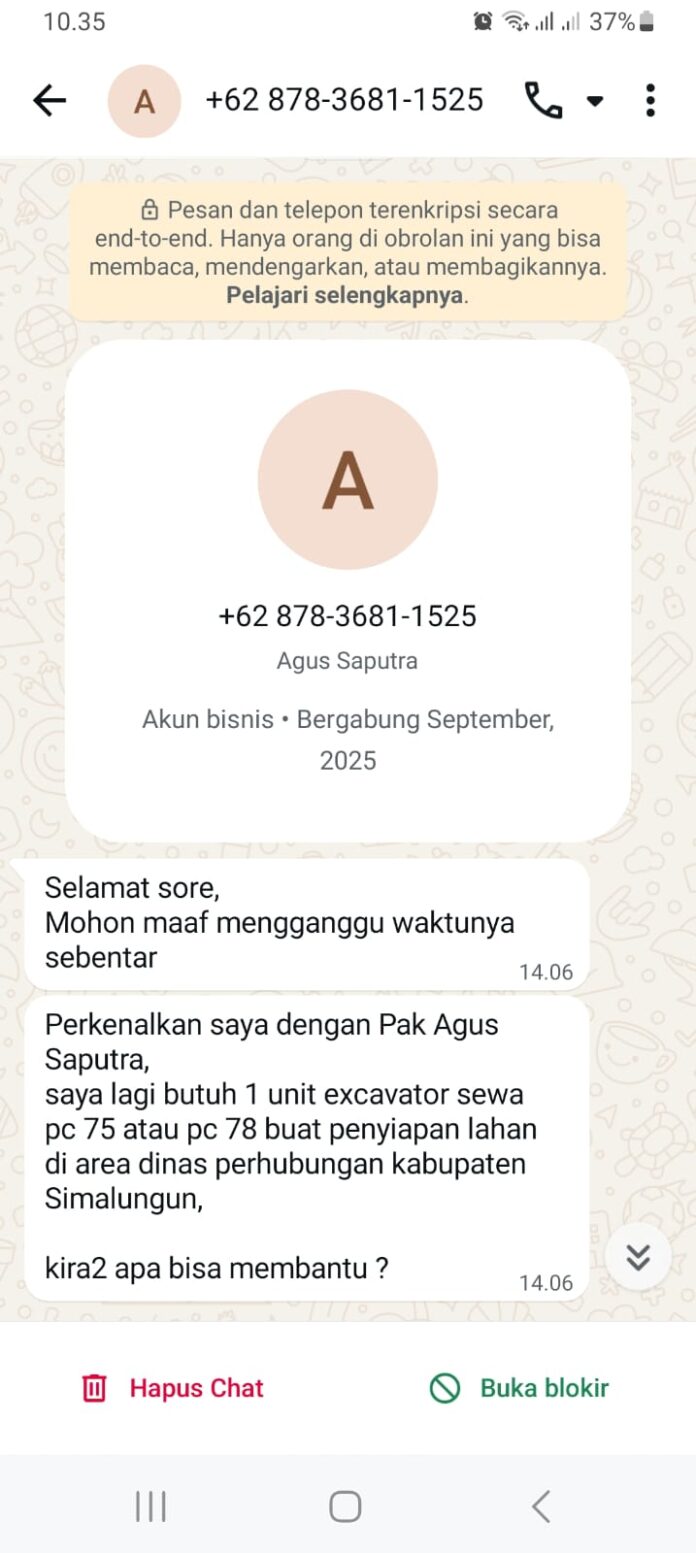This screenshot has height=1553, width=696.
Task: Go back to the chat list
Action: 49,100
